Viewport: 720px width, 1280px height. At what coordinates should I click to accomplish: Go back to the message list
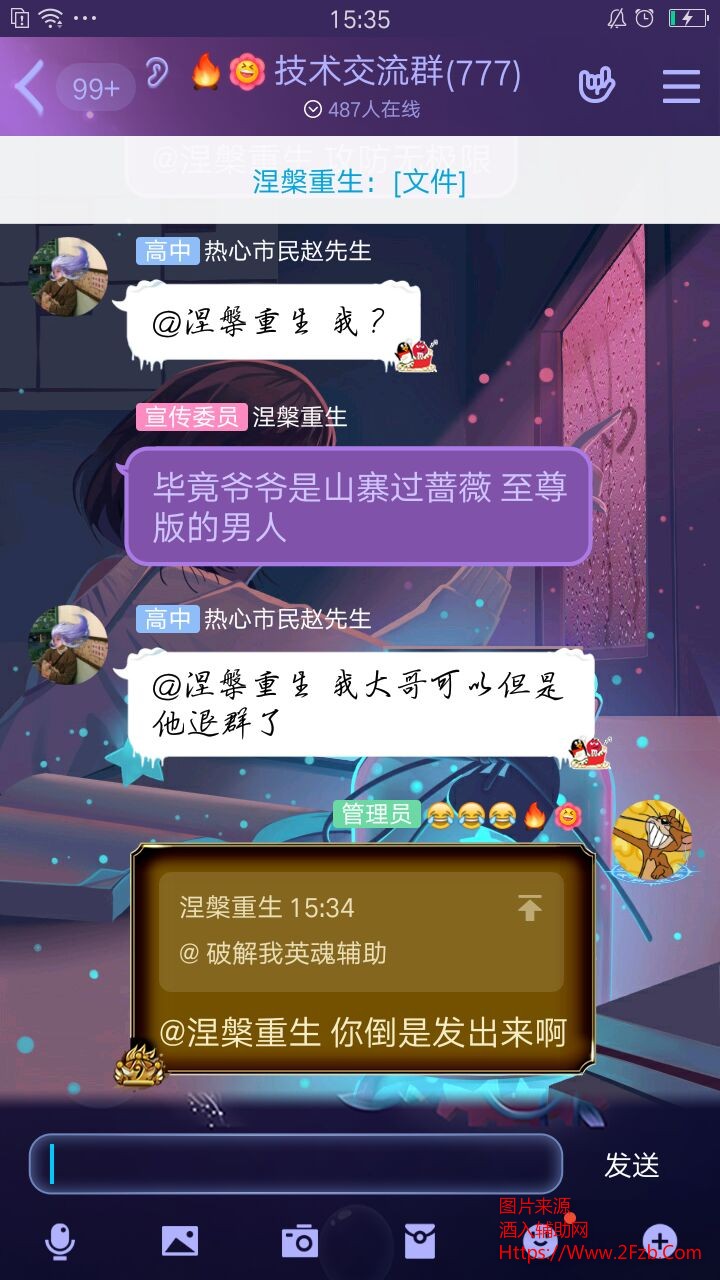click(x=30, y=88)
